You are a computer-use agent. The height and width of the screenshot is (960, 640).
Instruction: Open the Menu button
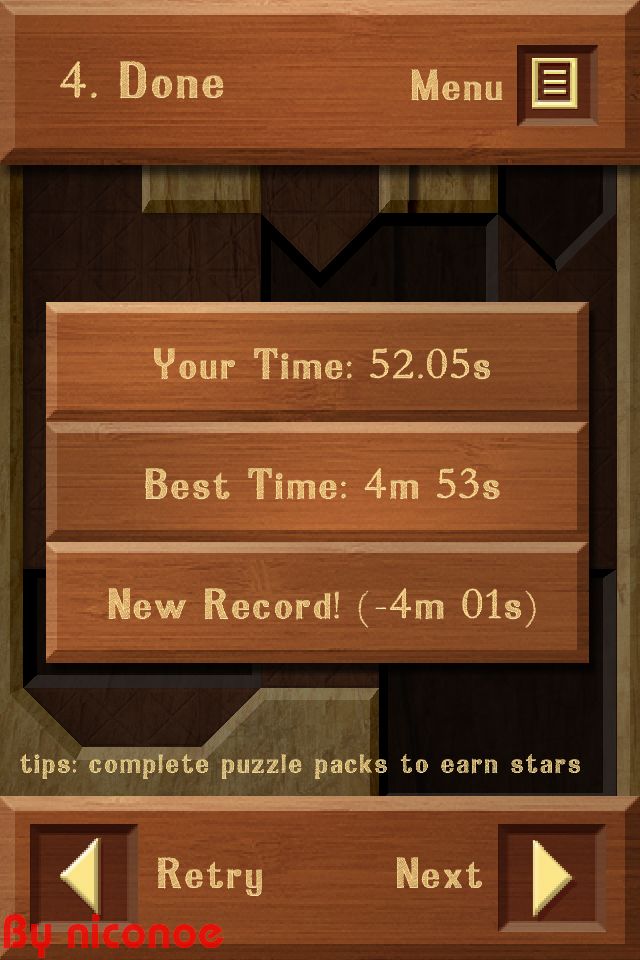tap(555, 84)
